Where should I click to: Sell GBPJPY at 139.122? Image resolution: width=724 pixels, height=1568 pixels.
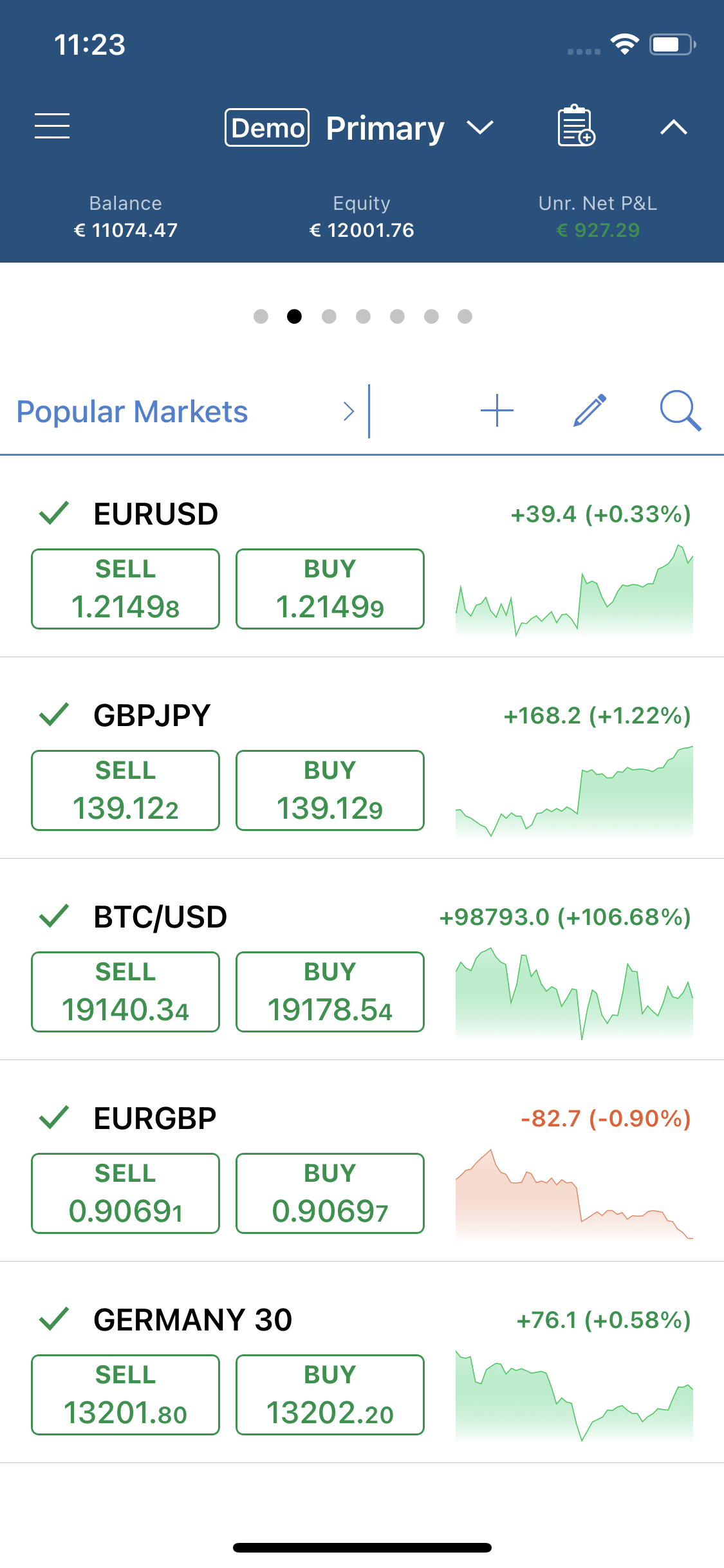(x=125, y=790)
